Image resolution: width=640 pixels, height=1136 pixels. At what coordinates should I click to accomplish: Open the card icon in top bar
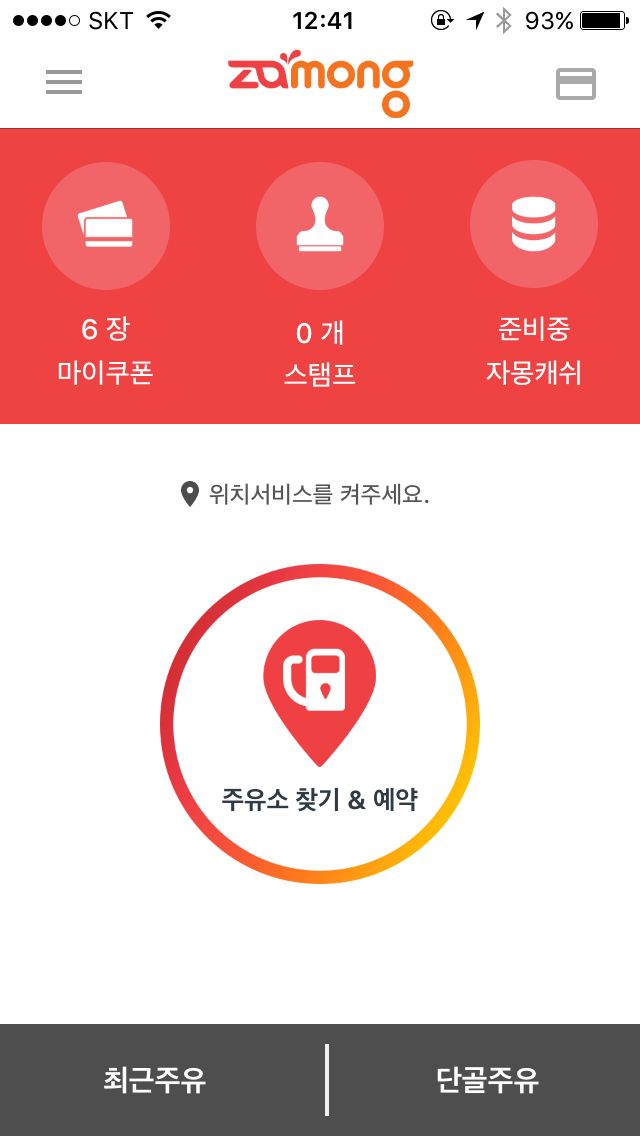[x=576, y=84]
